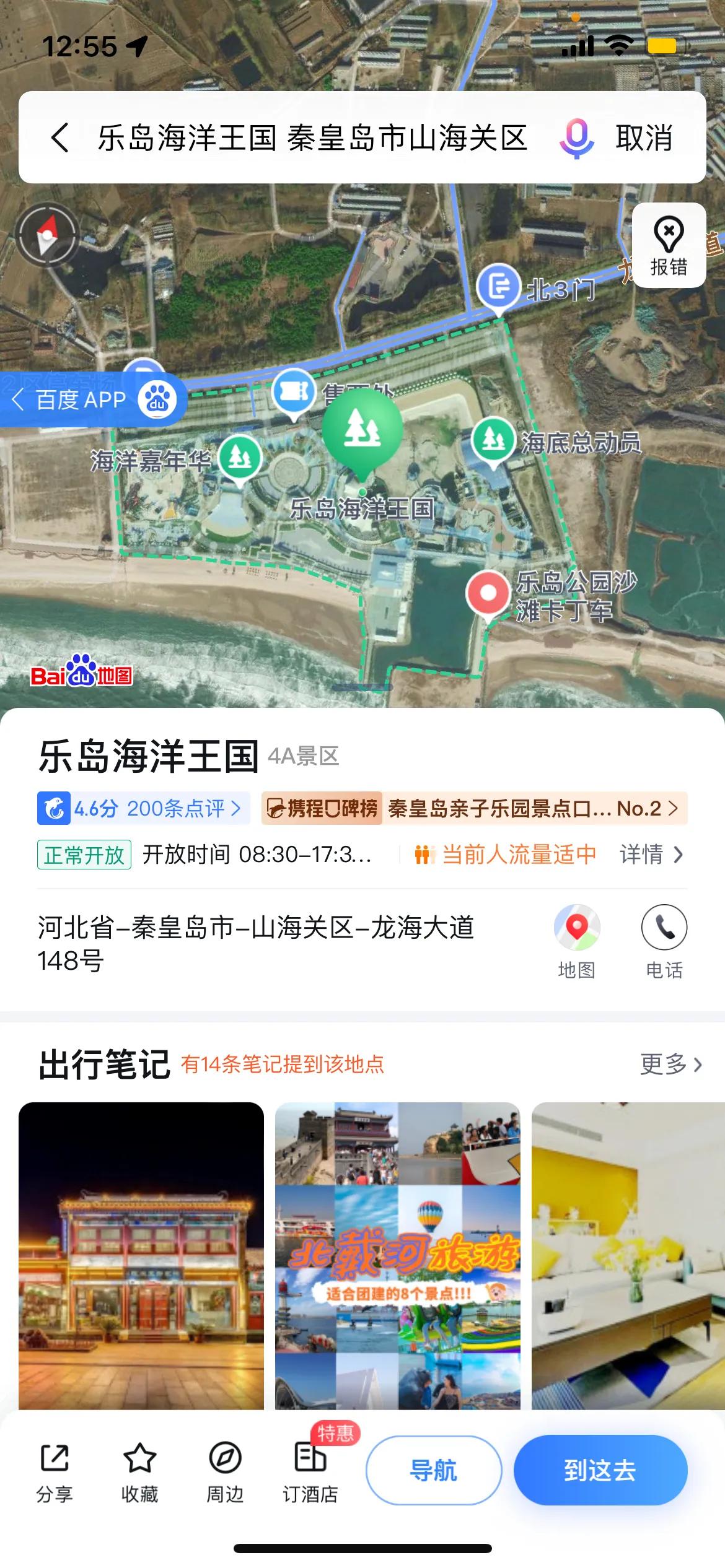
Task: Open the 4.6分 200条点评 reviews
Action: pyautogui.click(x=144, y=808)
